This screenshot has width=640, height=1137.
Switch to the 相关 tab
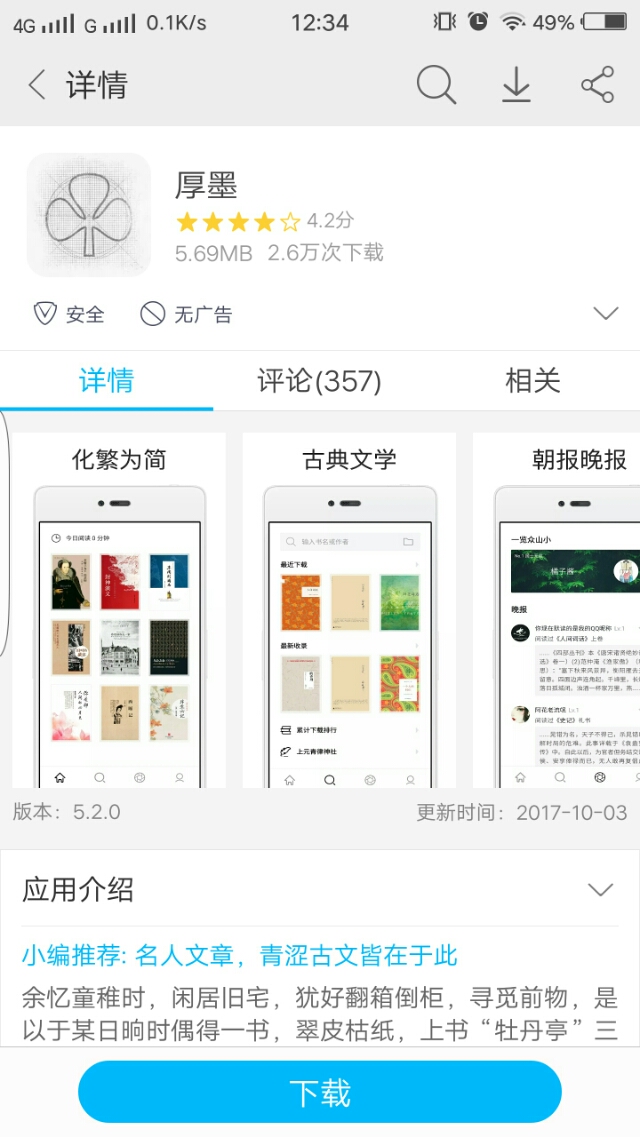pyautogui.click(x=533, y=381)
